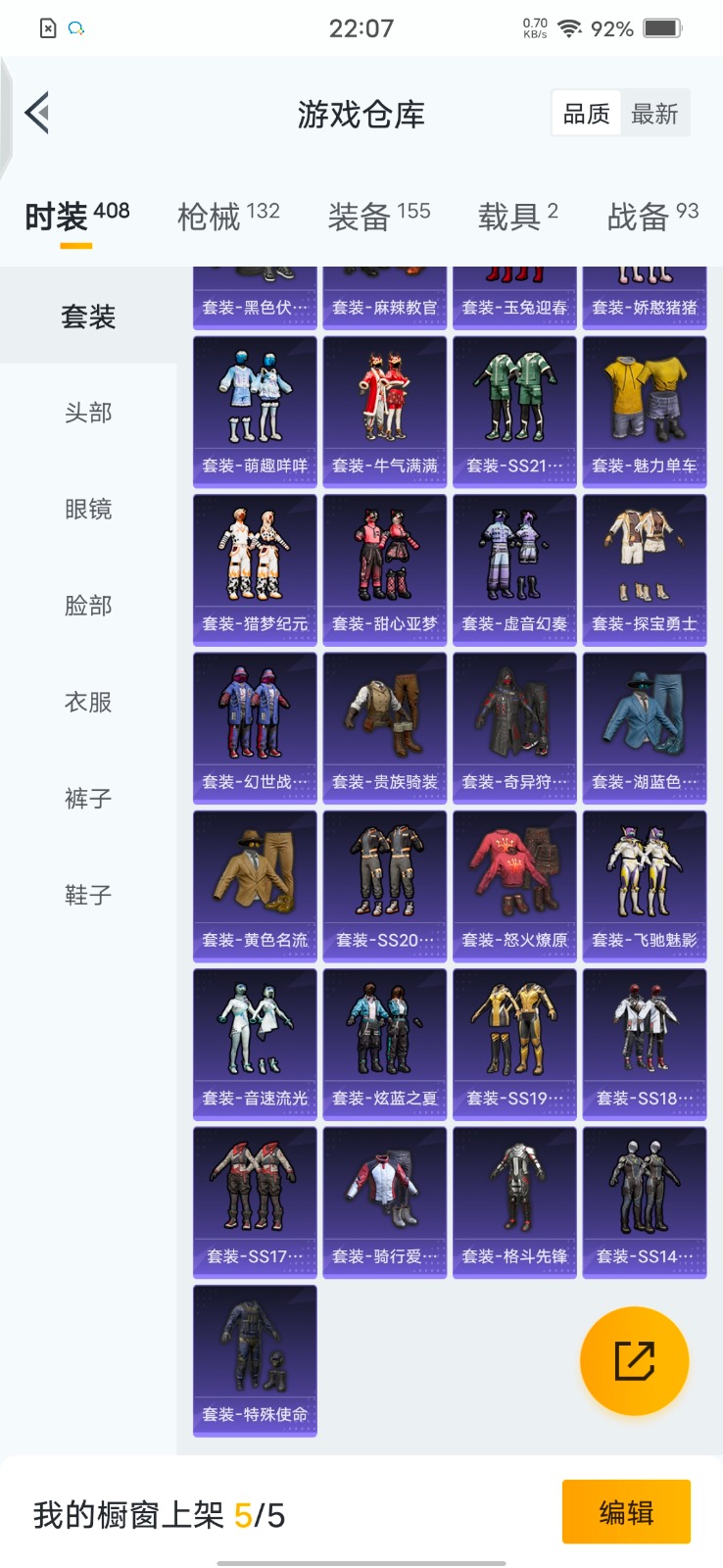Switch to the 载具 tab

tap(517, 216)
